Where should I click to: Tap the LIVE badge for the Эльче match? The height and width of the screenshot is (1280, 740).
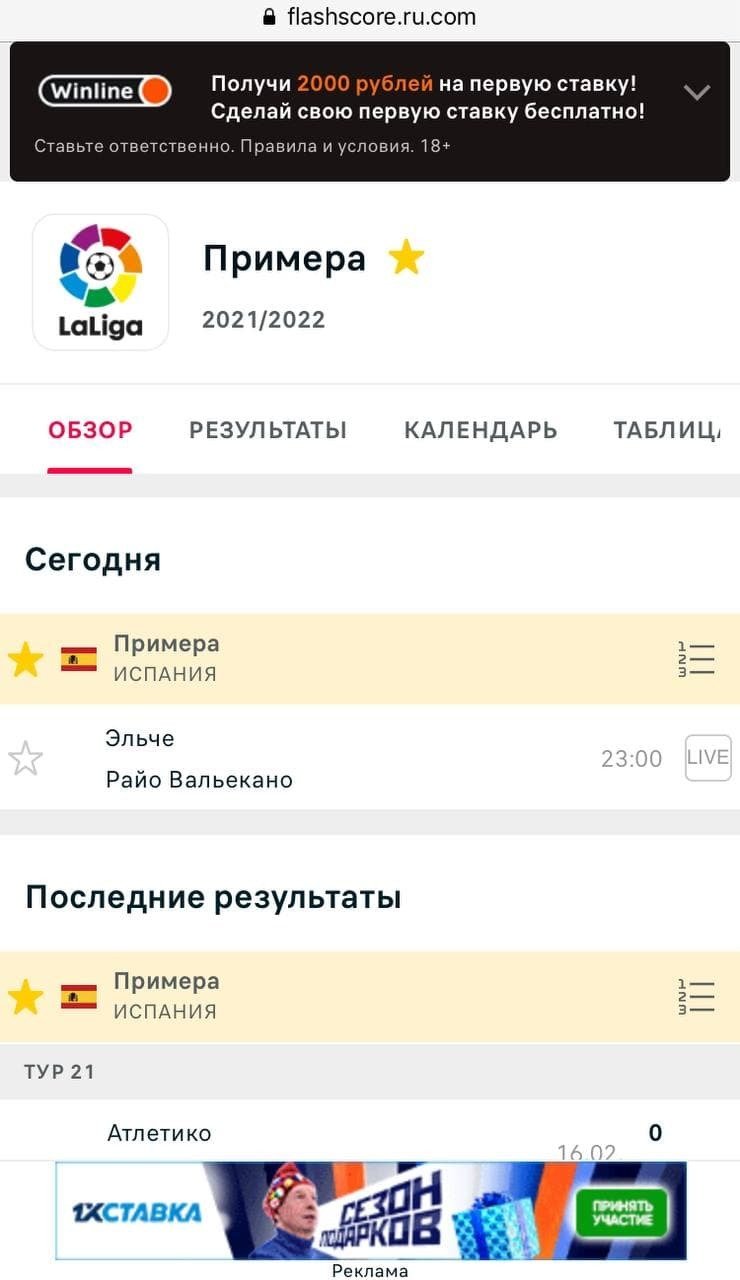708,758
